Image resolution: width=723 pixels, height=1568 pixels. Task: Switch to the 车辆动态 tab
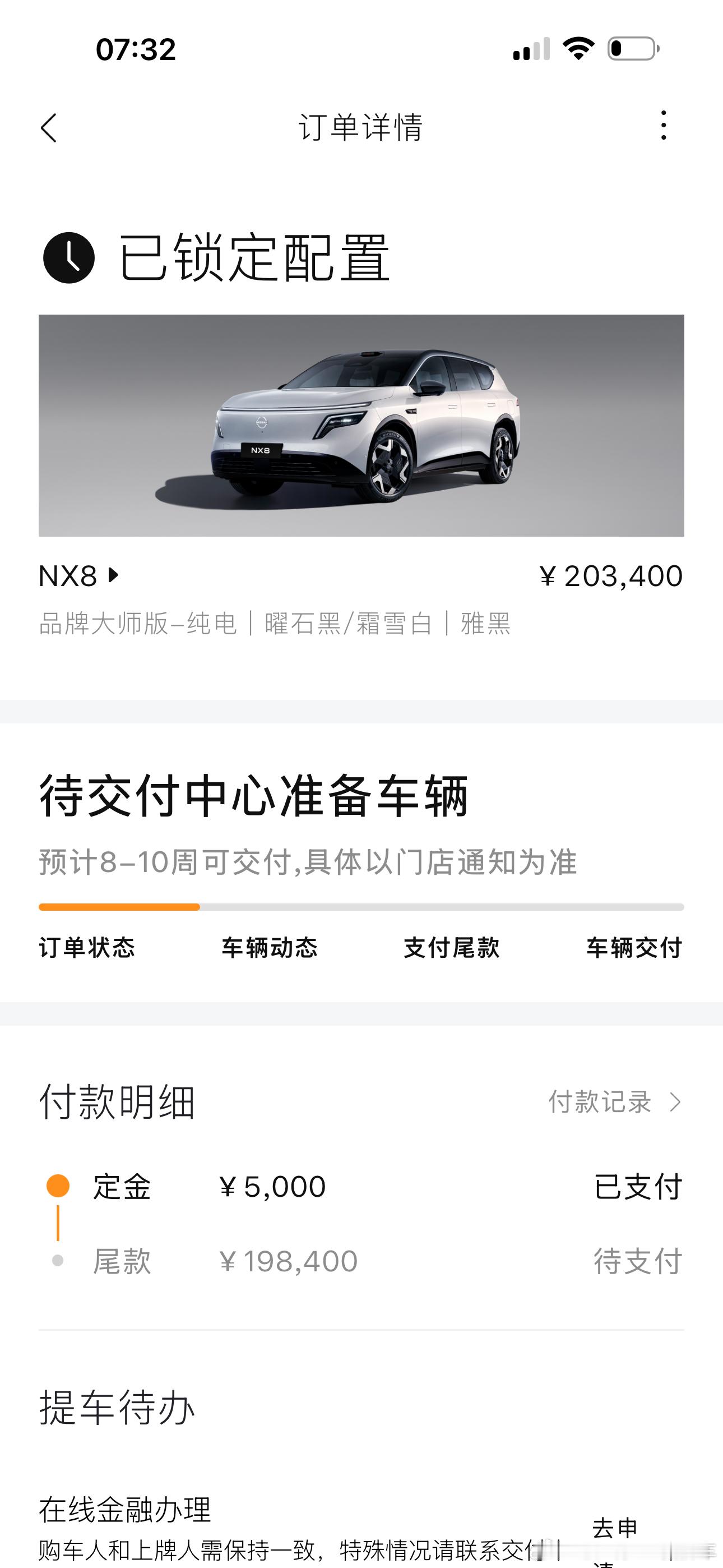point(271,948)
